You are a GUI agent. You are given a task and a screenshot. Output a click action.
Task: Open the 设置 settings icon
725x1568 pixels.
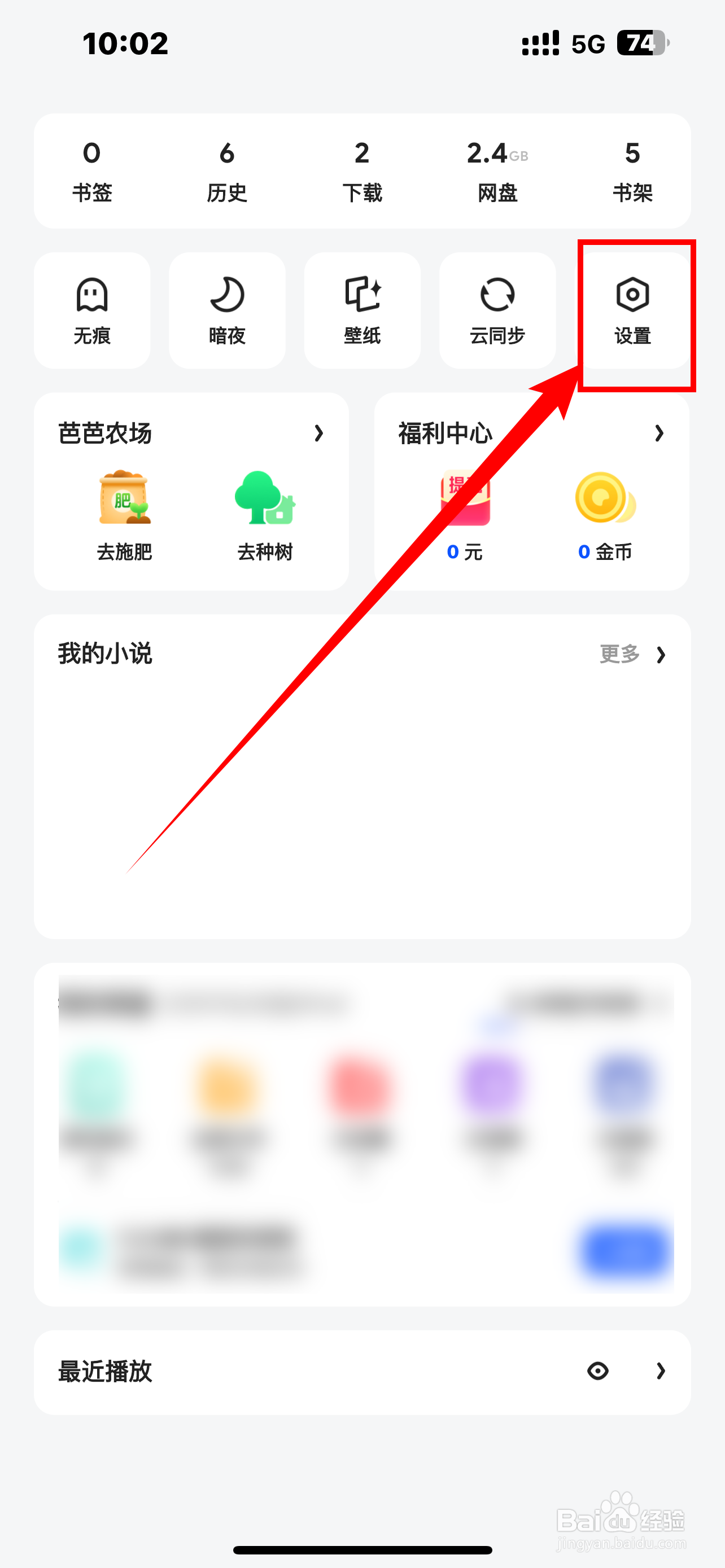633,310
